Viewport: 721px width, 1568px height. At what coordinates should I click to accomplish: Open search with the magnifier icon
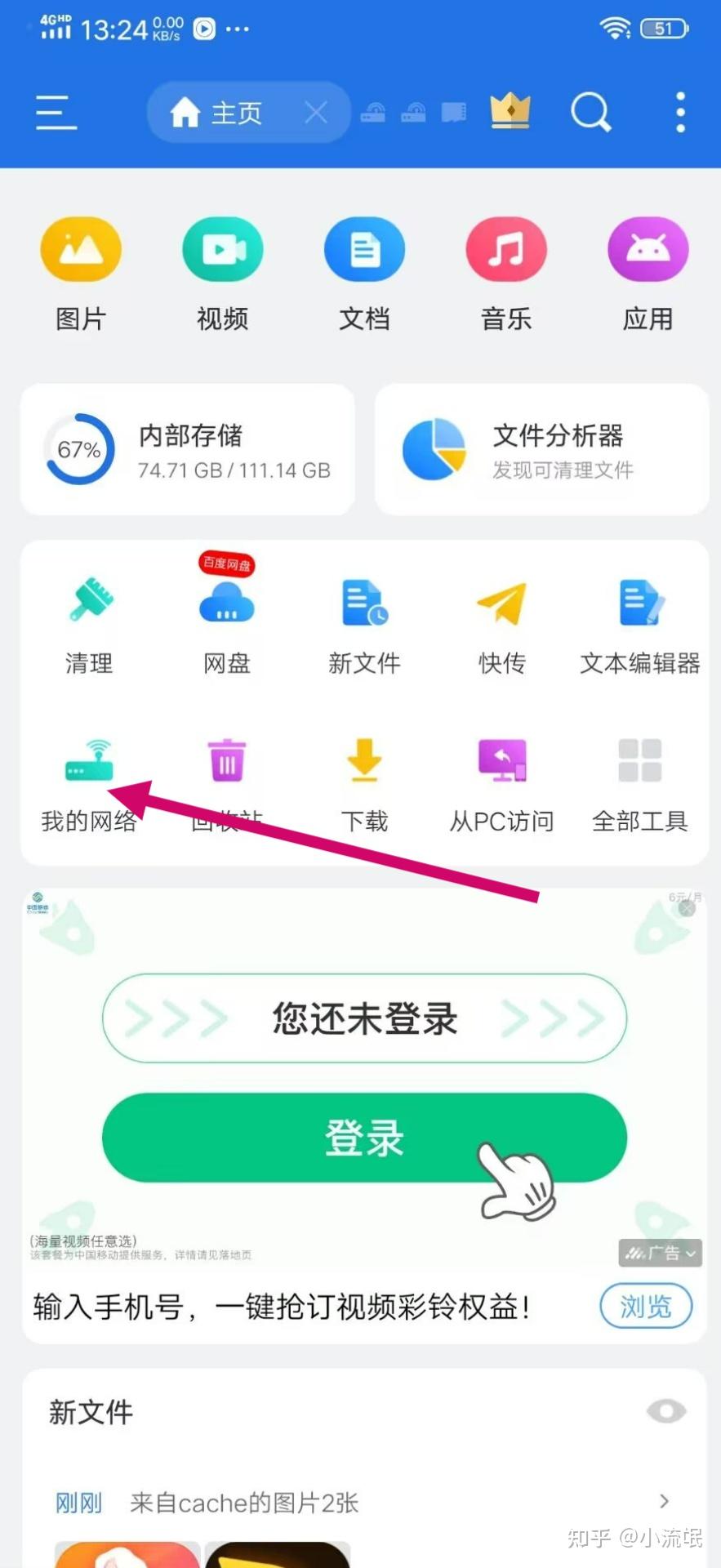(x=590, y=112)
